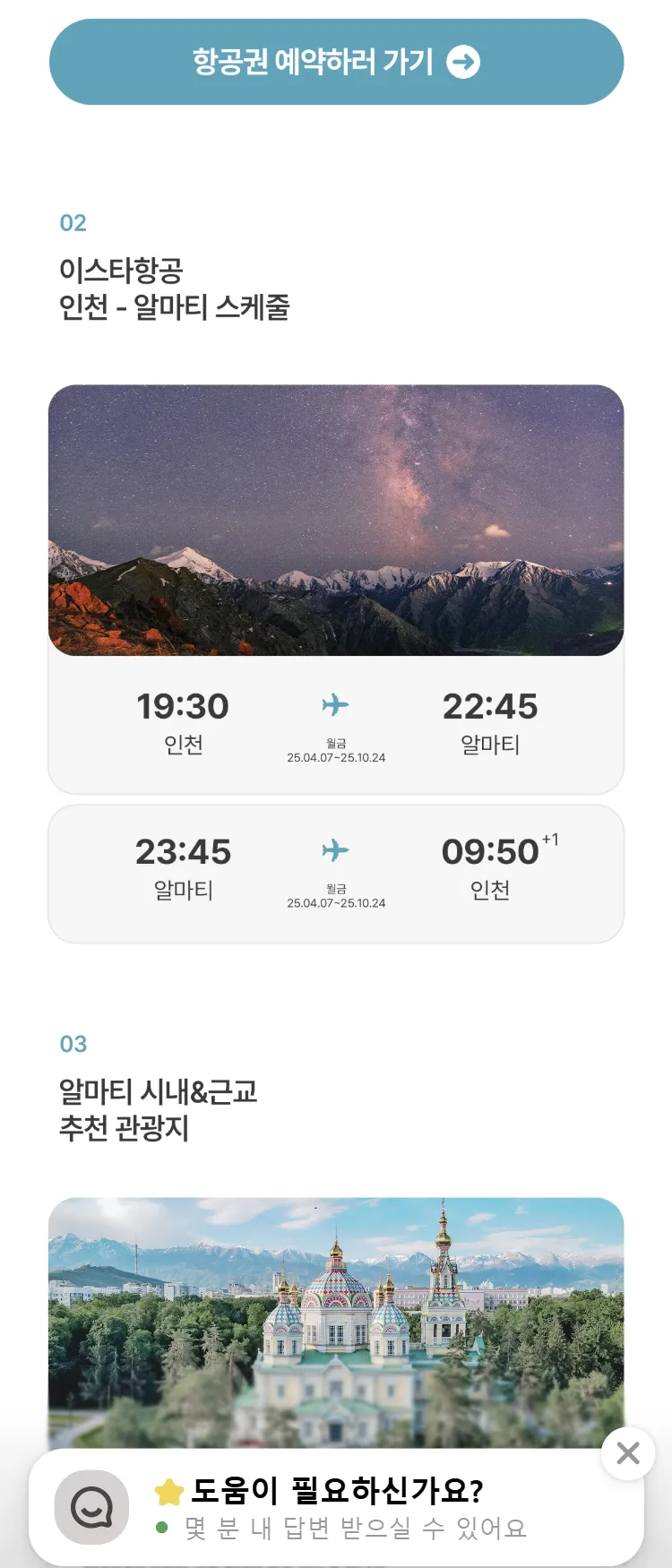Open the 도움이 필요하신가요 chat banner

point(336,1508)
